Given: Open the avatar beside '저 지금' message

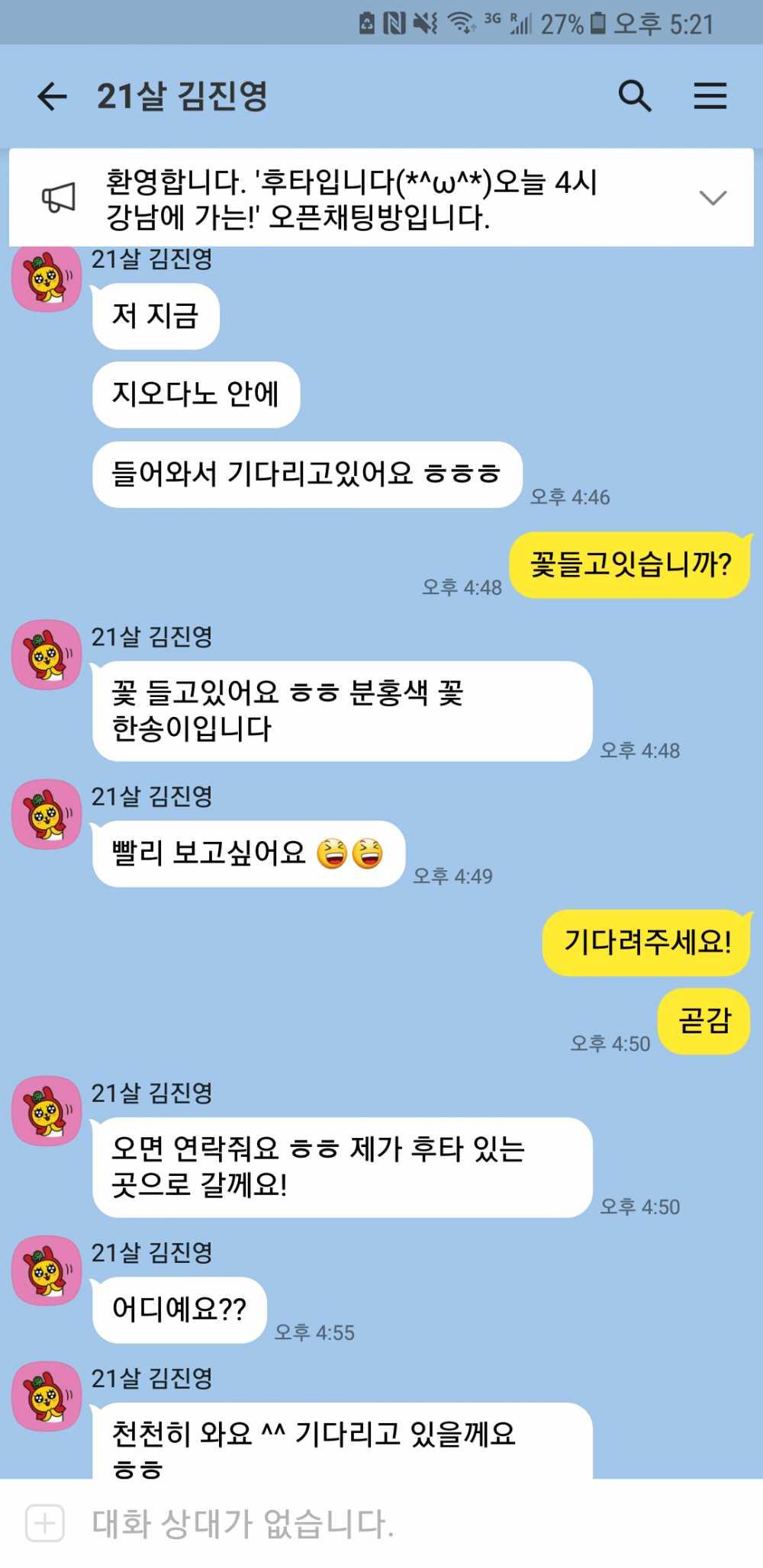Looking at the screenshot, I should [x=47, y=279].
